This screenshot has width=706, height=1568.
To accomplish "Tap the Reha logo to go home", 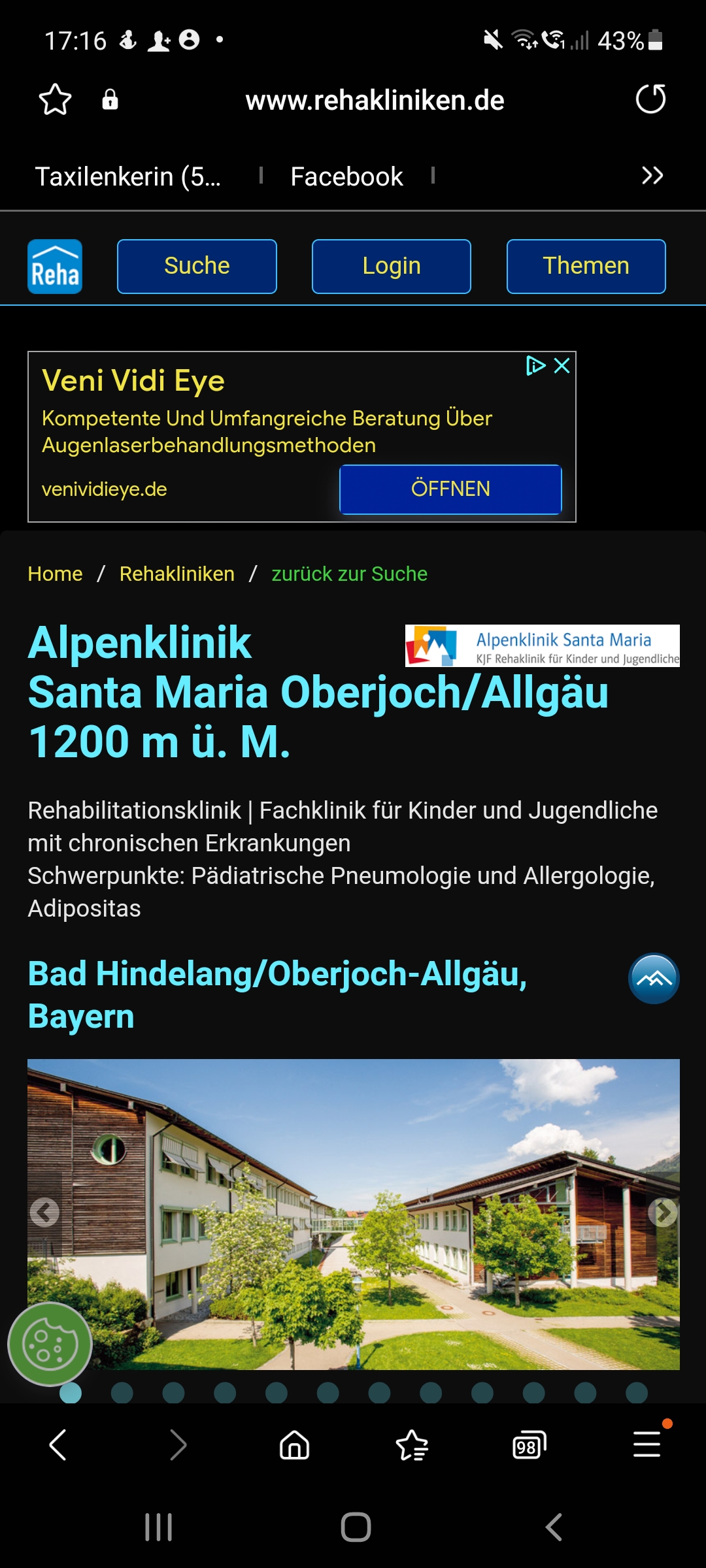I will pos(55,267).
